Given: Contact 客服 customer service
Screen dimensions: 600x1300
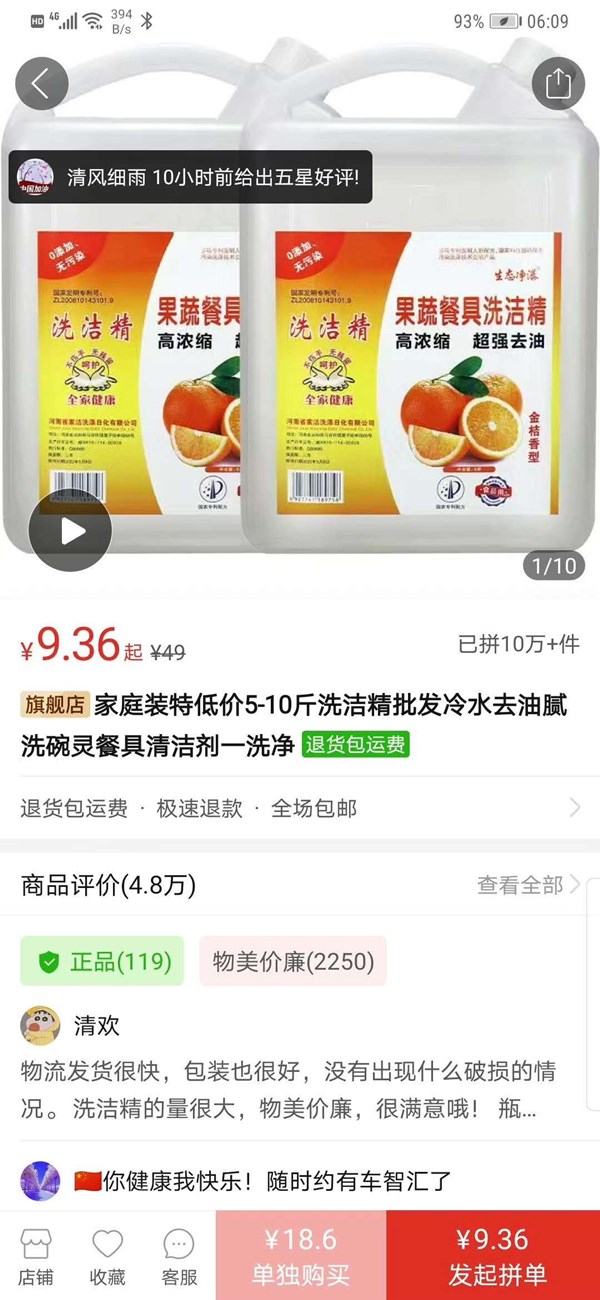Looking at the screenshot, I should pyautogui.click(x=179, y=1256).
